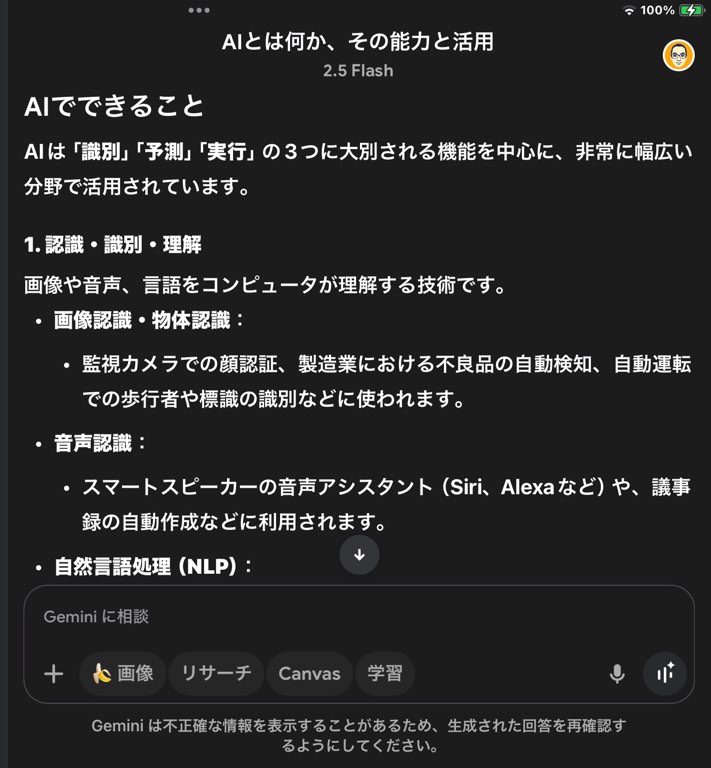Viewport: 711px width, 768px height.
Task: Open the plus attachment menu
Action: pyautogui.click(x=54, y=673)
